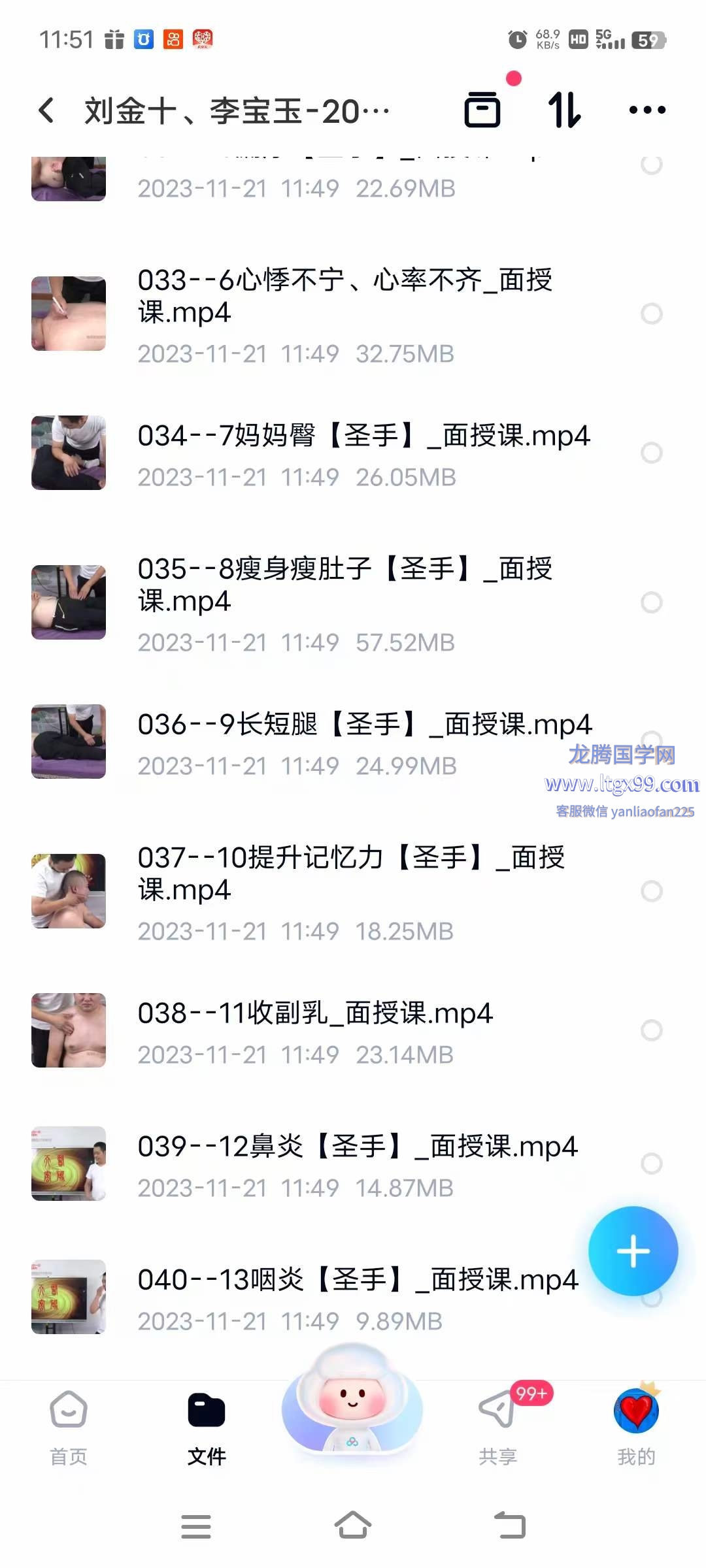Open the three-dot overflow menu
The image size is (706, 1568).
click(647, 110)
